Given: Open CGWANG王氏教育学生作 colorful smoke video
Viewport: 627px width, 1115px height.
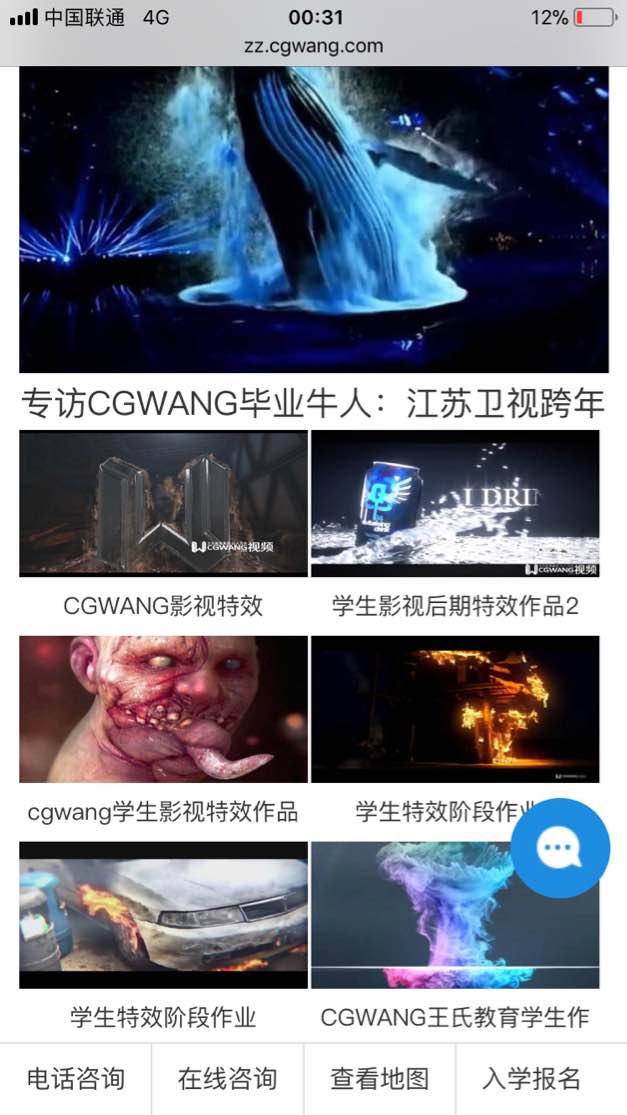Looking at the screenshot, I should pyautogui.click(x=455, y=915).
